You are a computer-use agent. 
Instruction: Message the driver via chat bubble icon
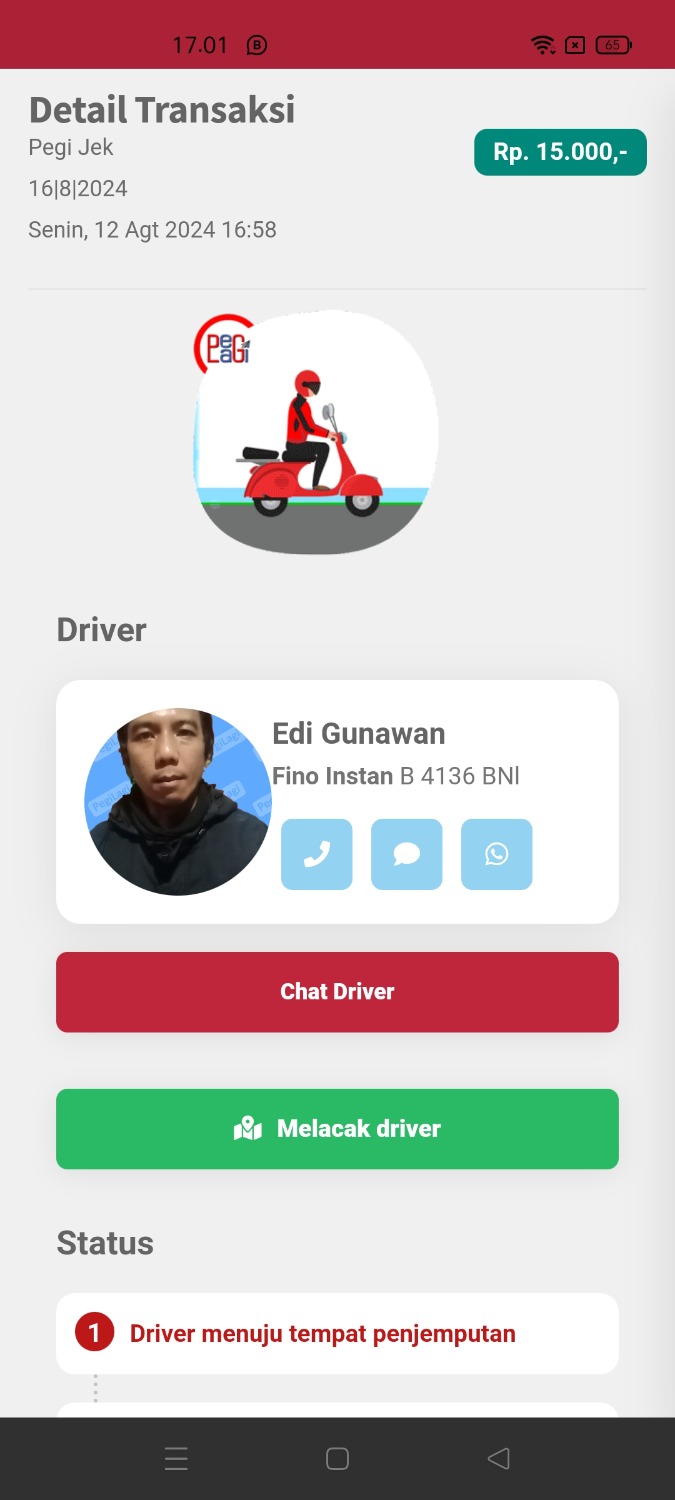tap(406, 854)
